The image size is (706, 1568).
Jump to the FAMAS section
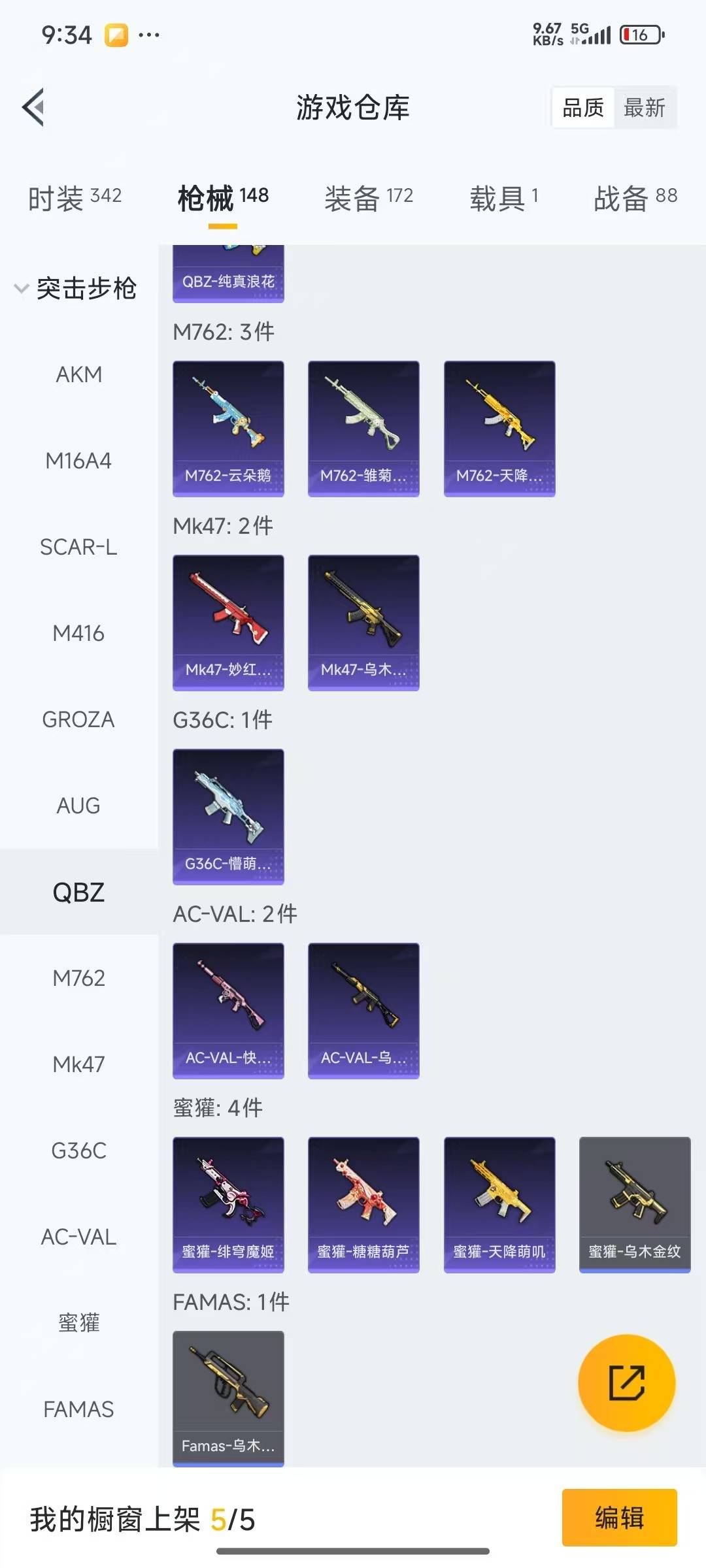pos(79,1409)
